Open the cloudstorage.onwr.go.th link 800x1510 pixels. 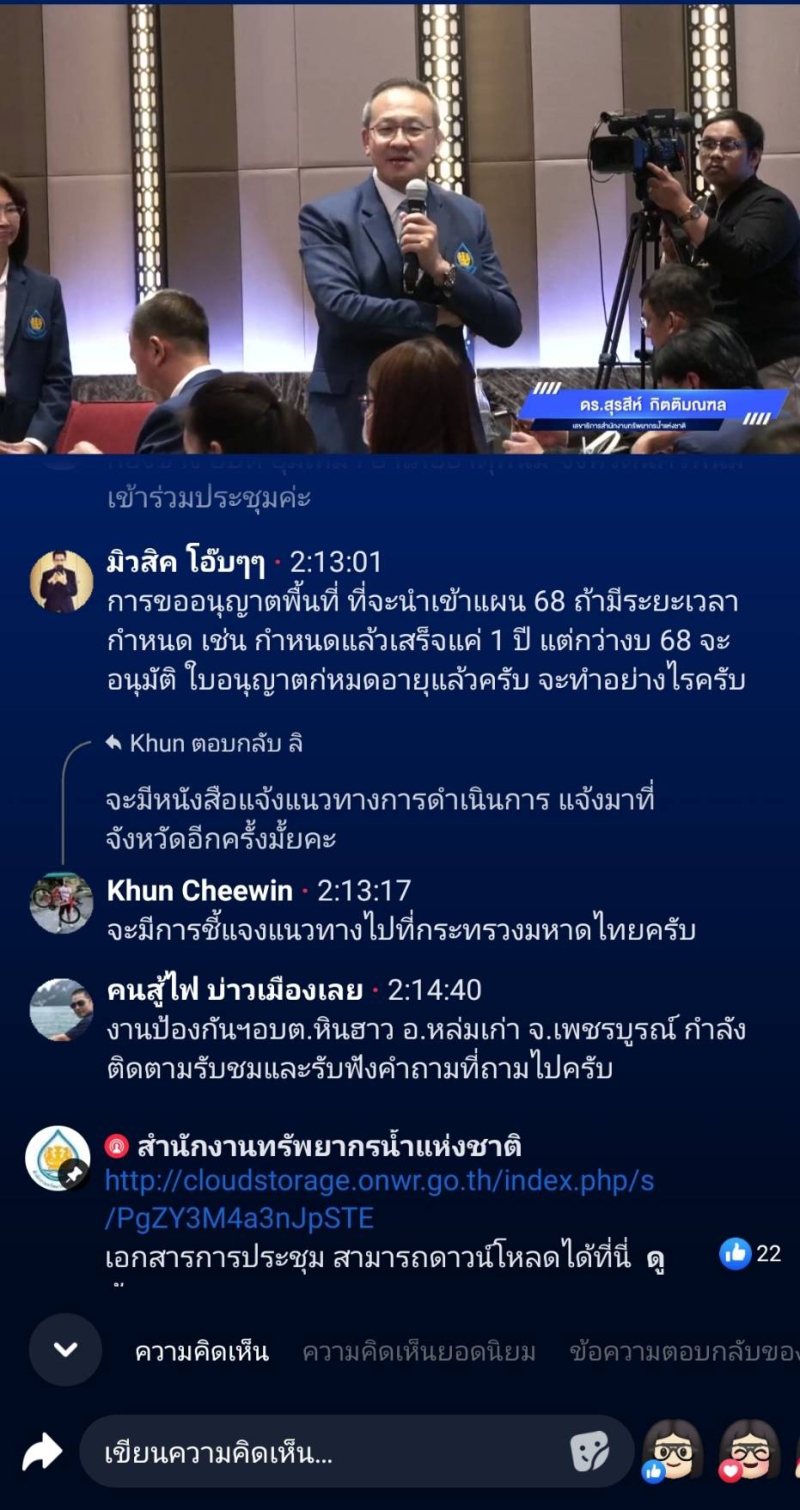pos(378,1198)
